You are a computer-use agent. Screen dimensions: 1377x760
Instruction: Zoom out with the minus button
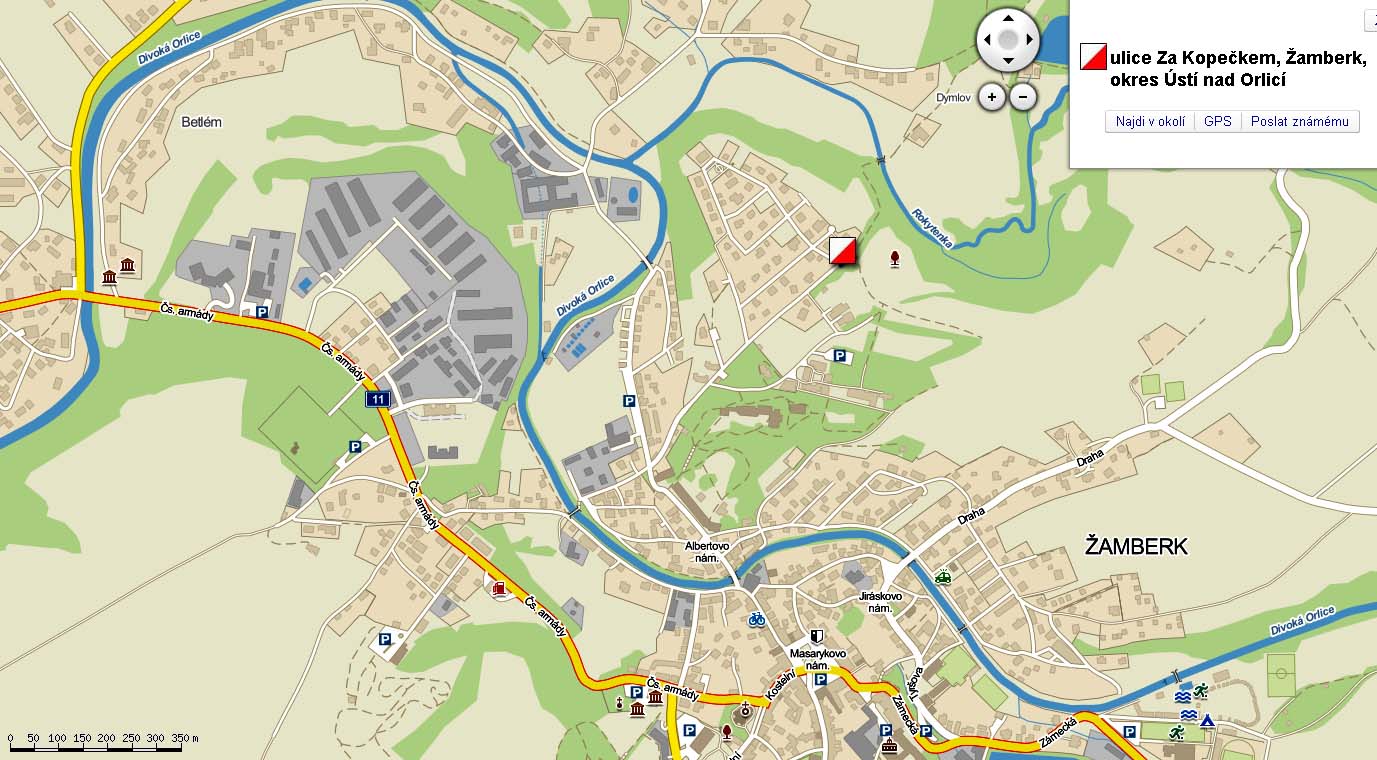pyautogui.click(x=1022, y=97)
